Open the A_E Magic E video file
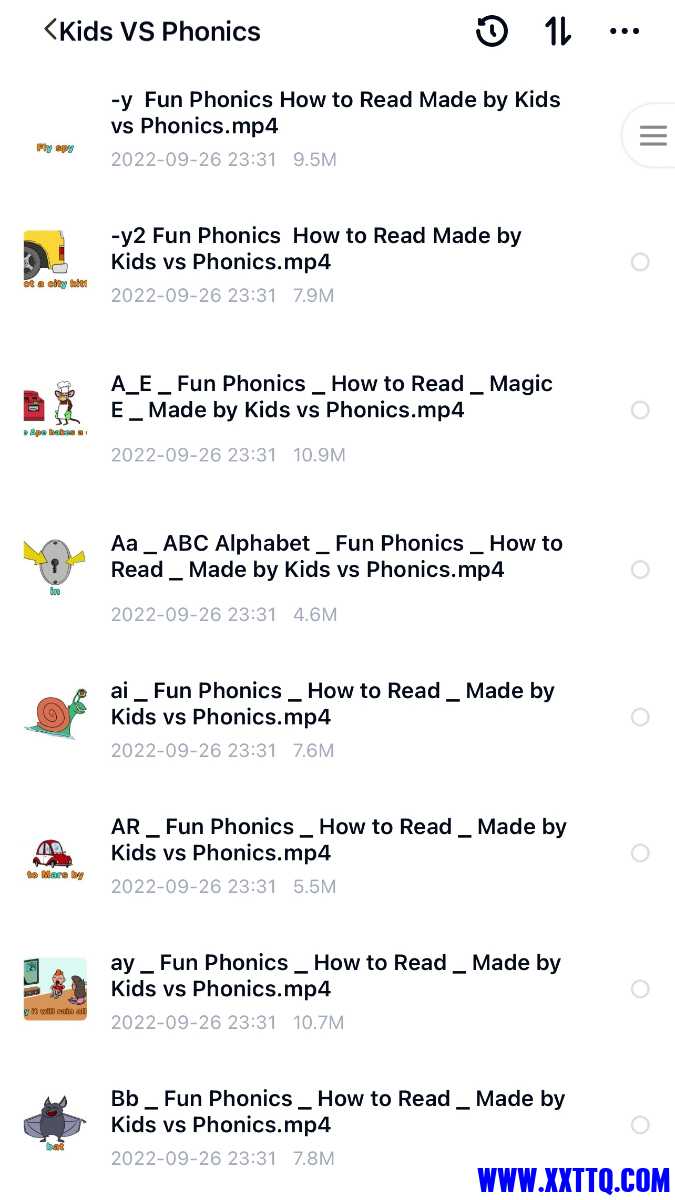Image resolution: width=675 pixels, height=1200 pixels. 331,397
